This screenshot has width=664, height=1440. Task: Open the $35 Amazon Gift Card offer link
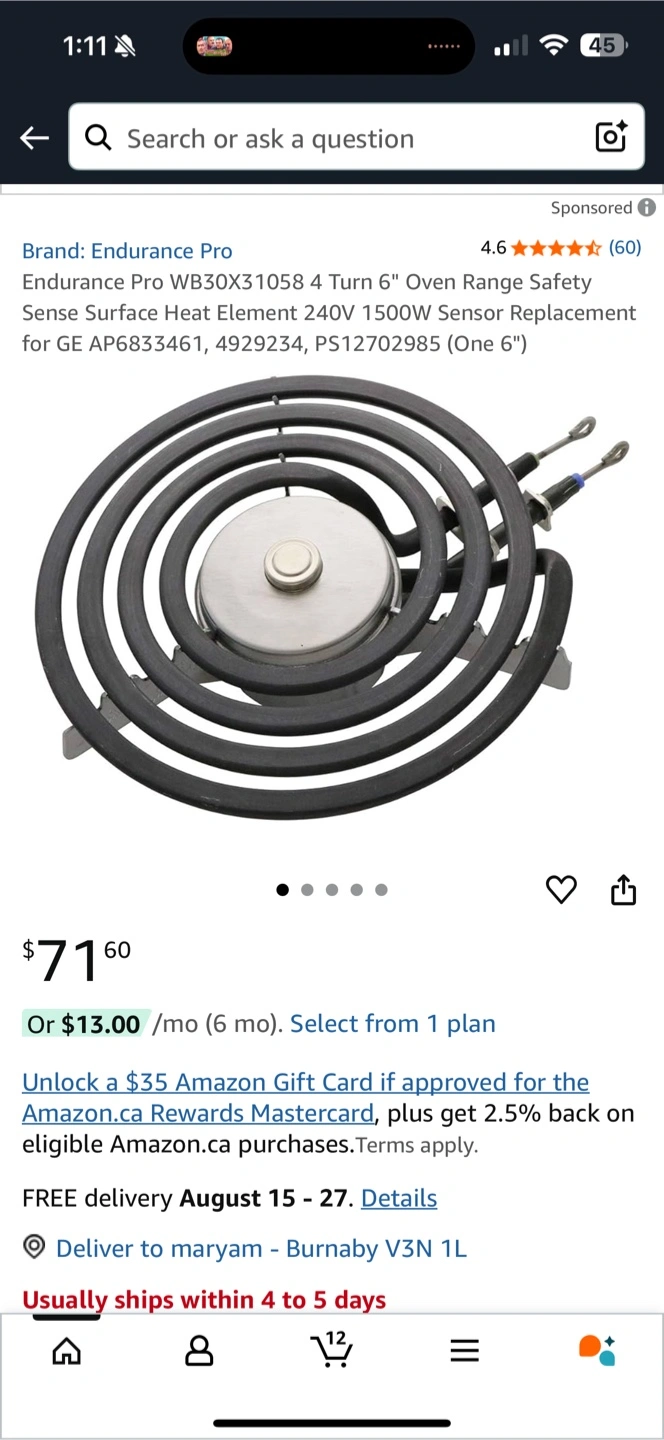(x=305, y=1083)
